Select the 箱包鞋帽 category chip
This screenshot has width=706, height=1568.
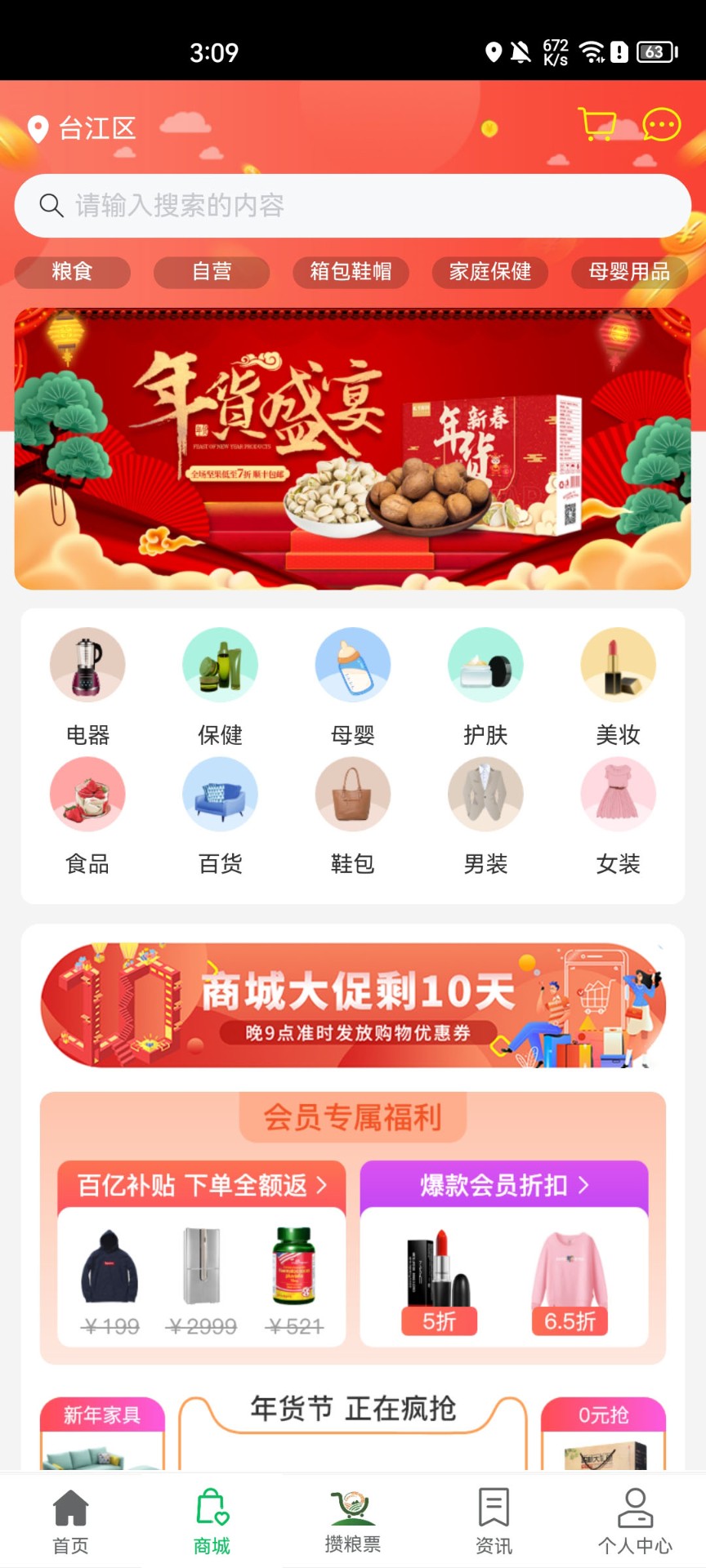(x=351, y=272)
